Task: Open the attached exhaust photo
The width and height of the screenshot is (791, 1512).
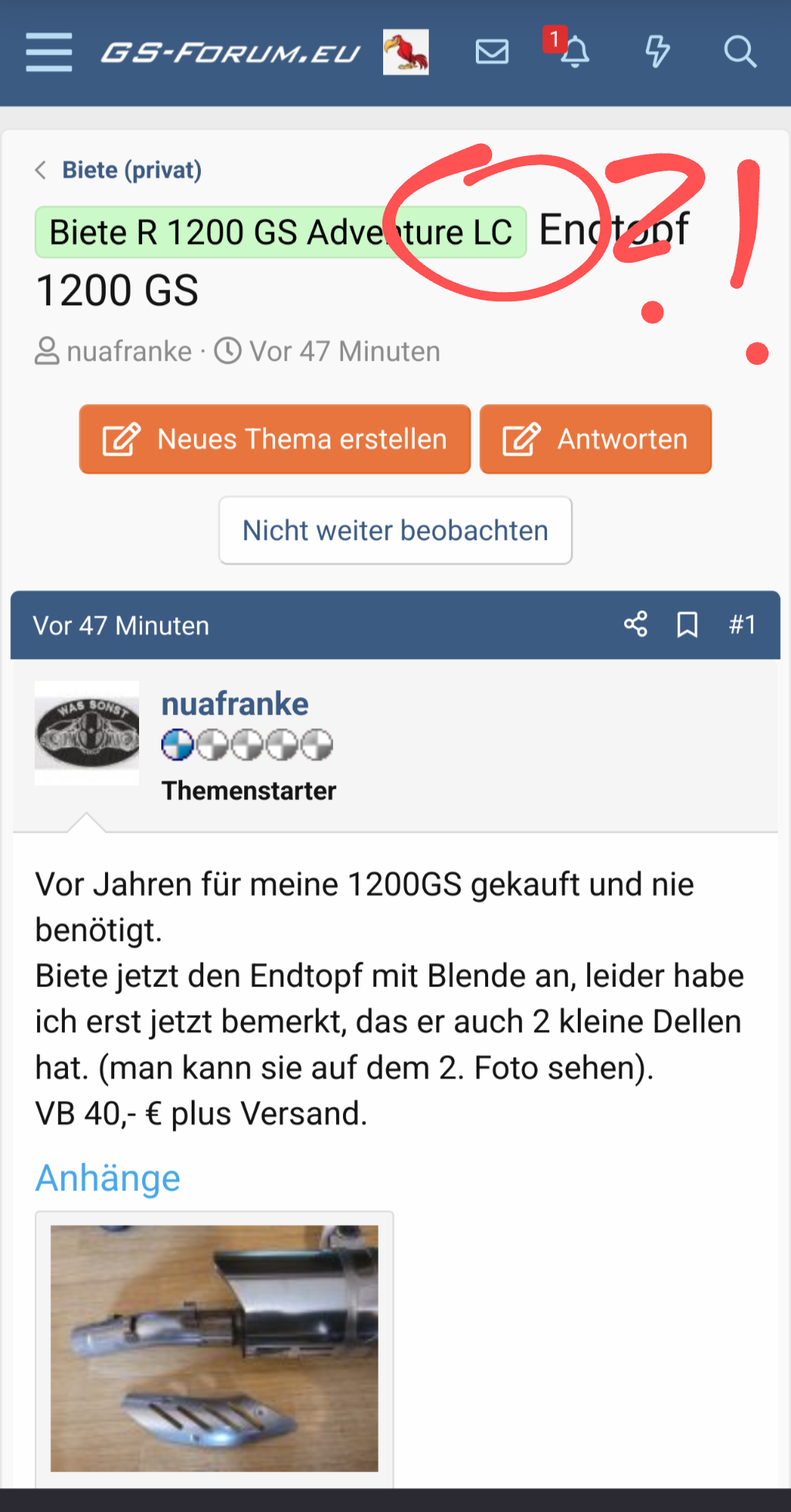Action: (x=214, y=1347)
